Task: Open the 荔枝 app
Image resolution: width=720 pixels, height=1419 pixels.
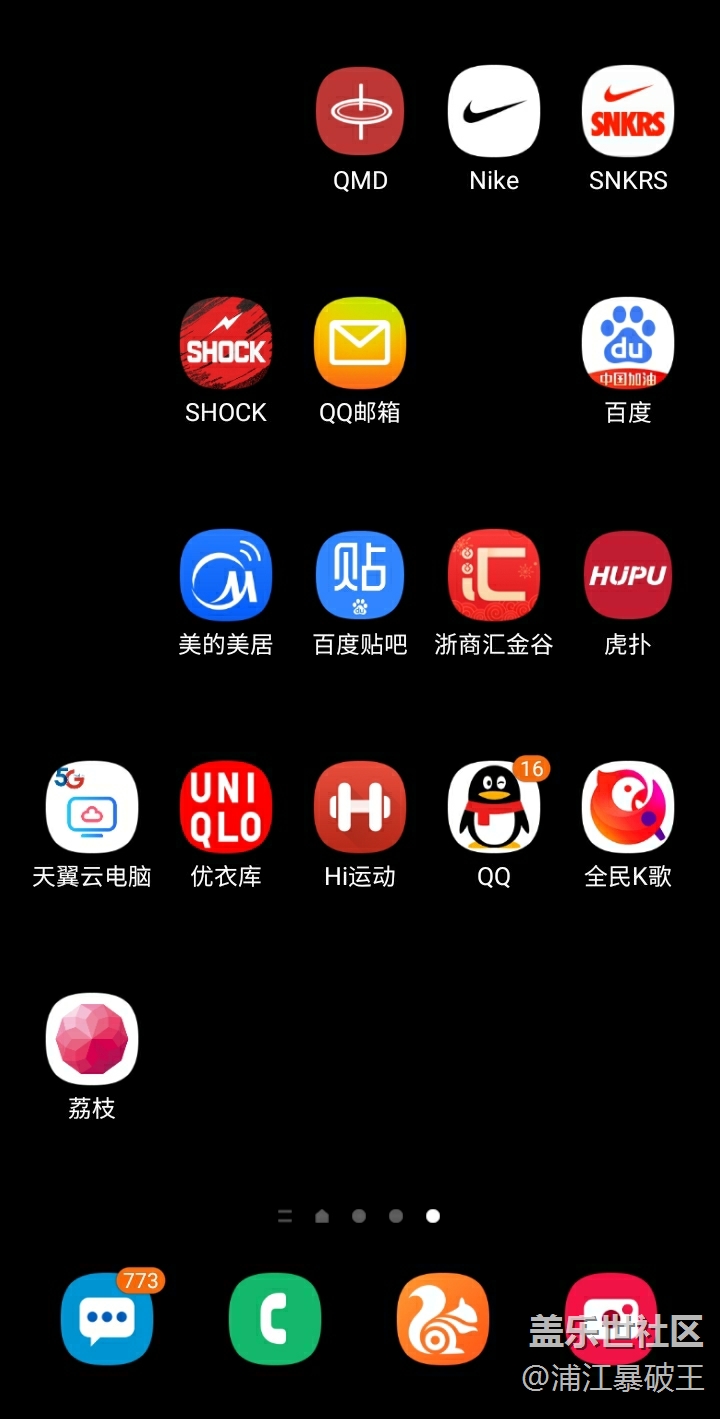Action: click(x=92, y=1039)
